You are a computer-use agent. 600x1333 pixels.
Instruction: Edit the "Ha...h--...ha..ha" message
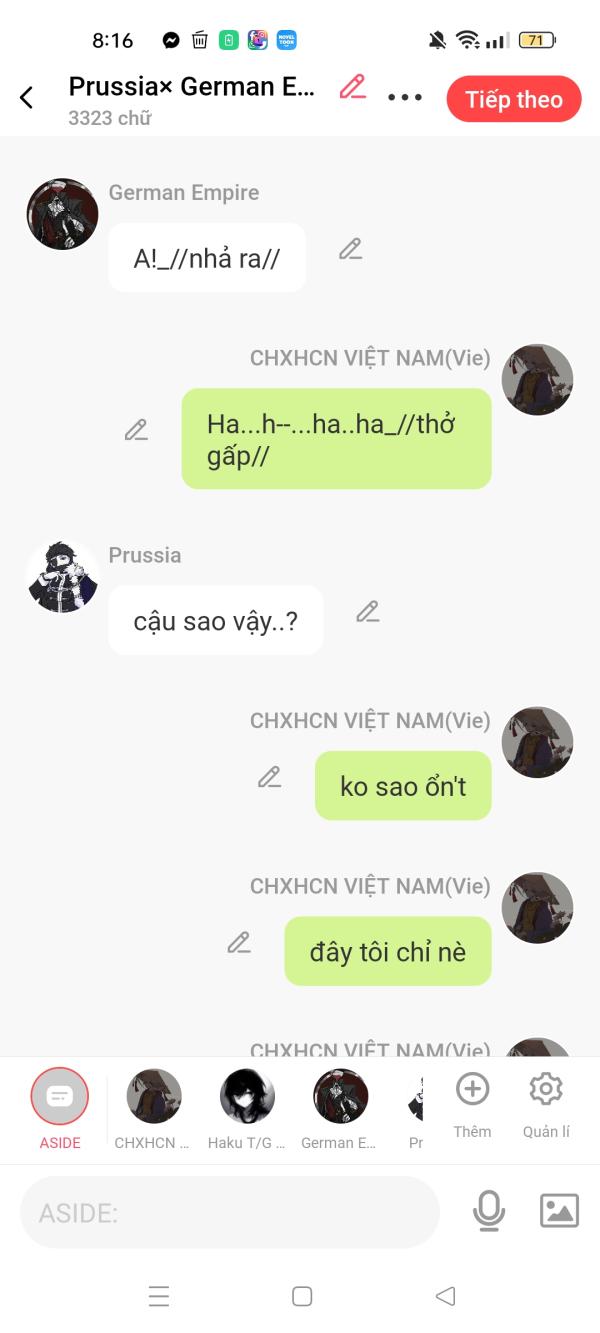pos(136,430)
